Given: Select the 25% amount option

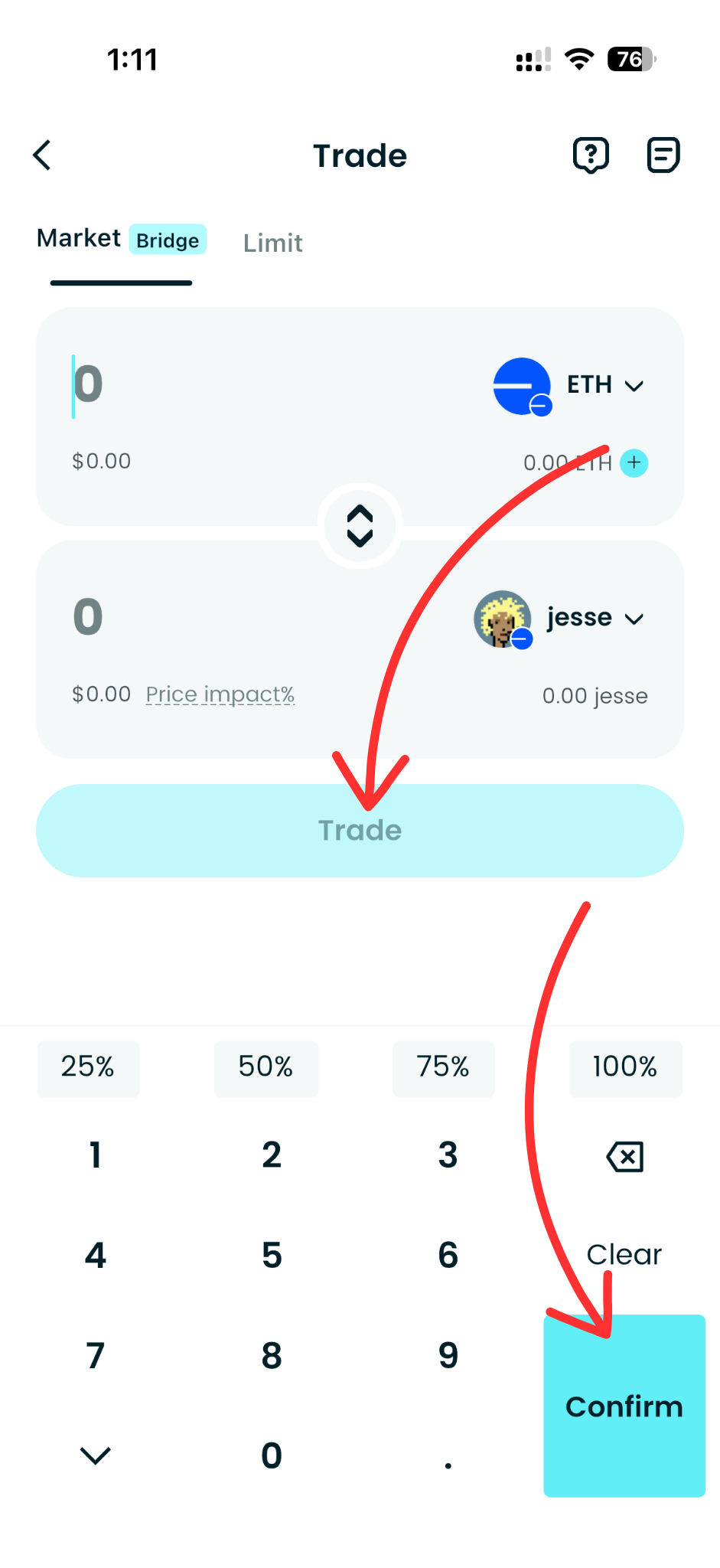Looking at the screenshot, I should (88, 1068).
